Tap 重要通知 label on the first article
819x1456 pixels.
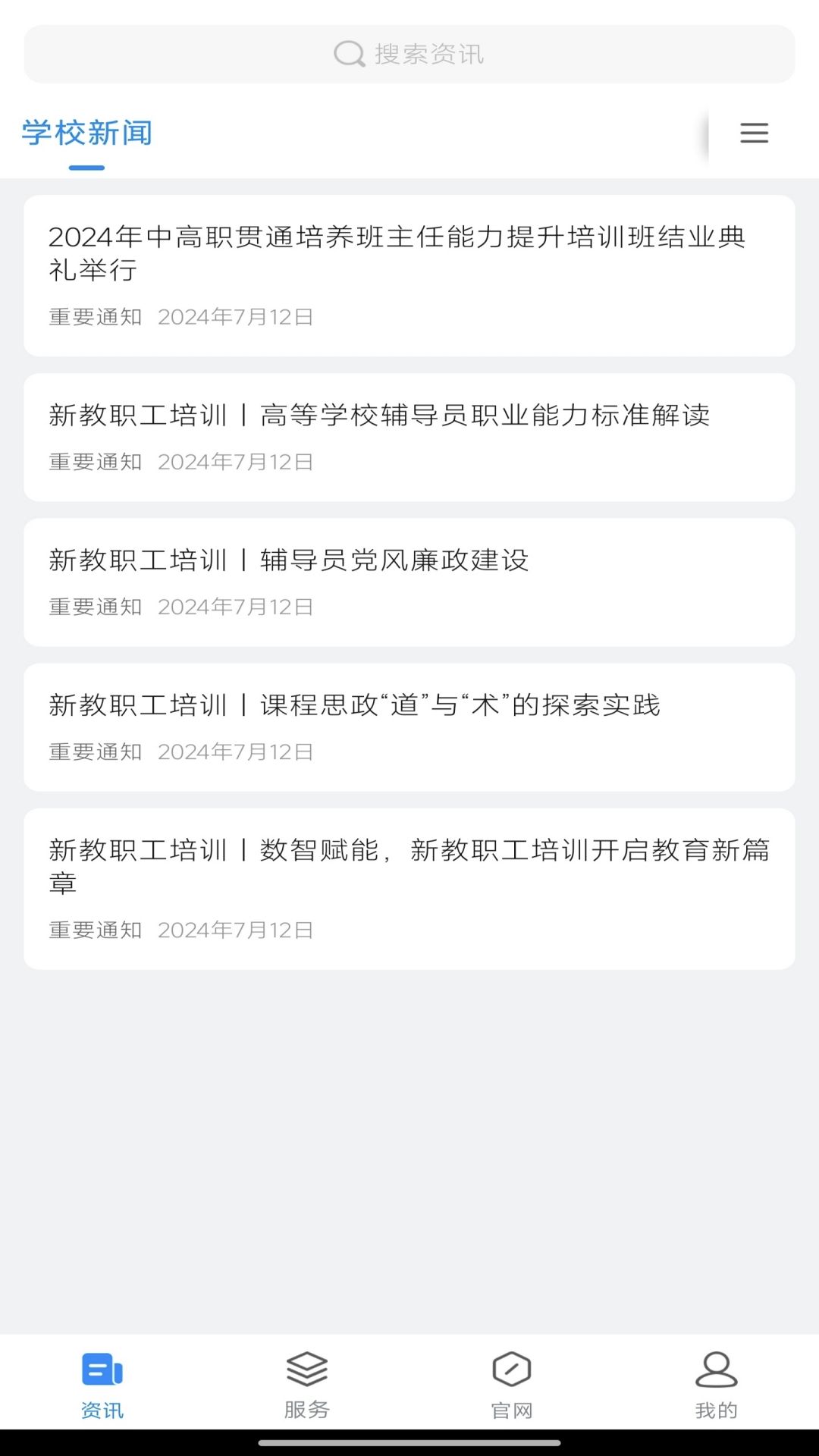[94, 318]
